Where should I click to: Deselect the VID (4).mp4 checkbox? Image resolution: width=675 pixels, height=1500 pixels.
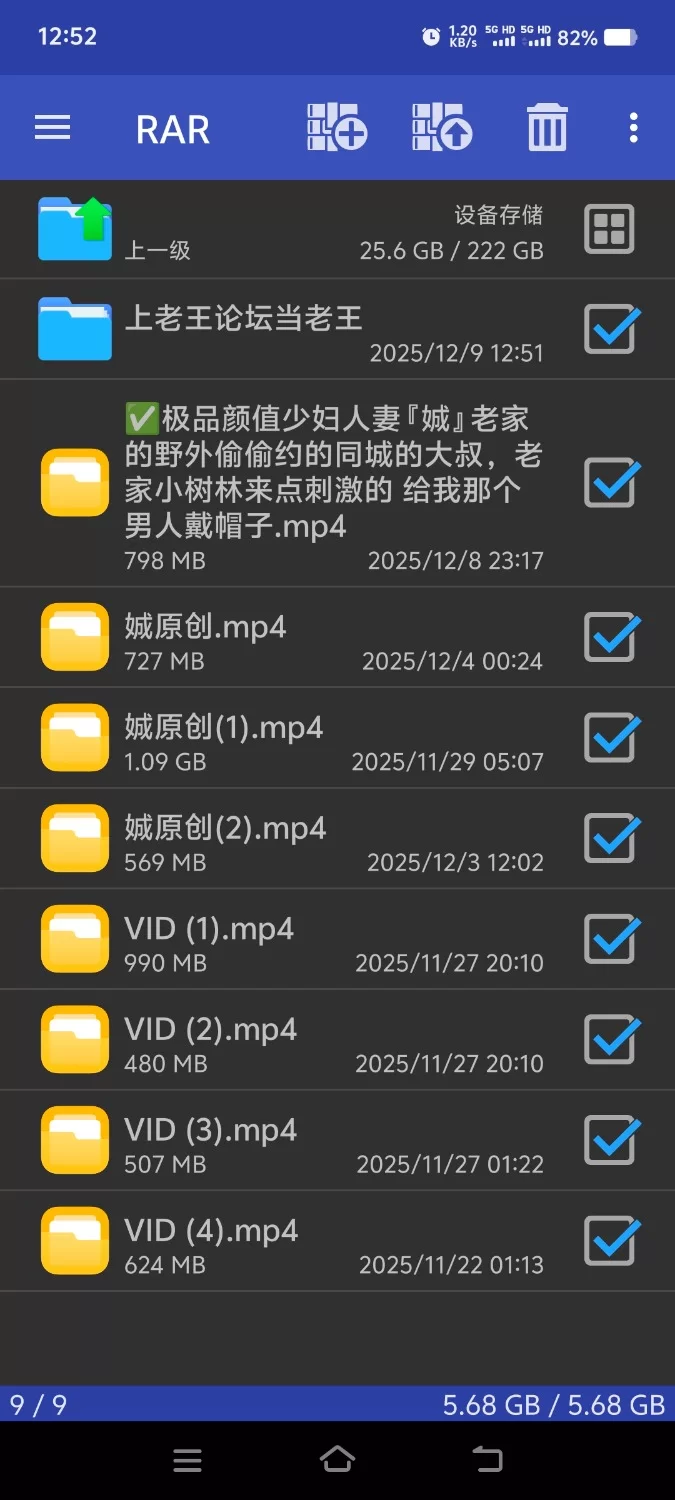click(611, 1240)
